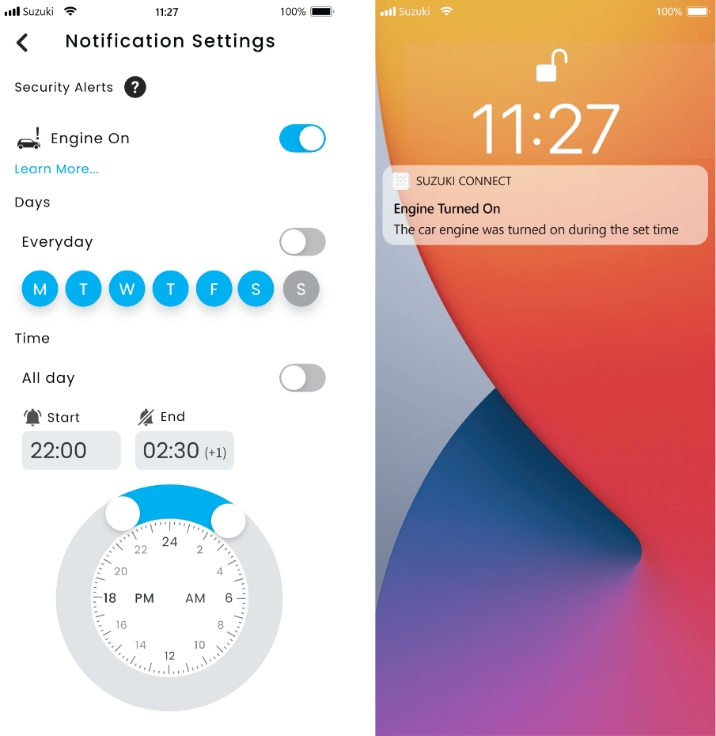716x736 pixels.
Task: Tap the end handle on the clock dial
Action: pos(228,520)
